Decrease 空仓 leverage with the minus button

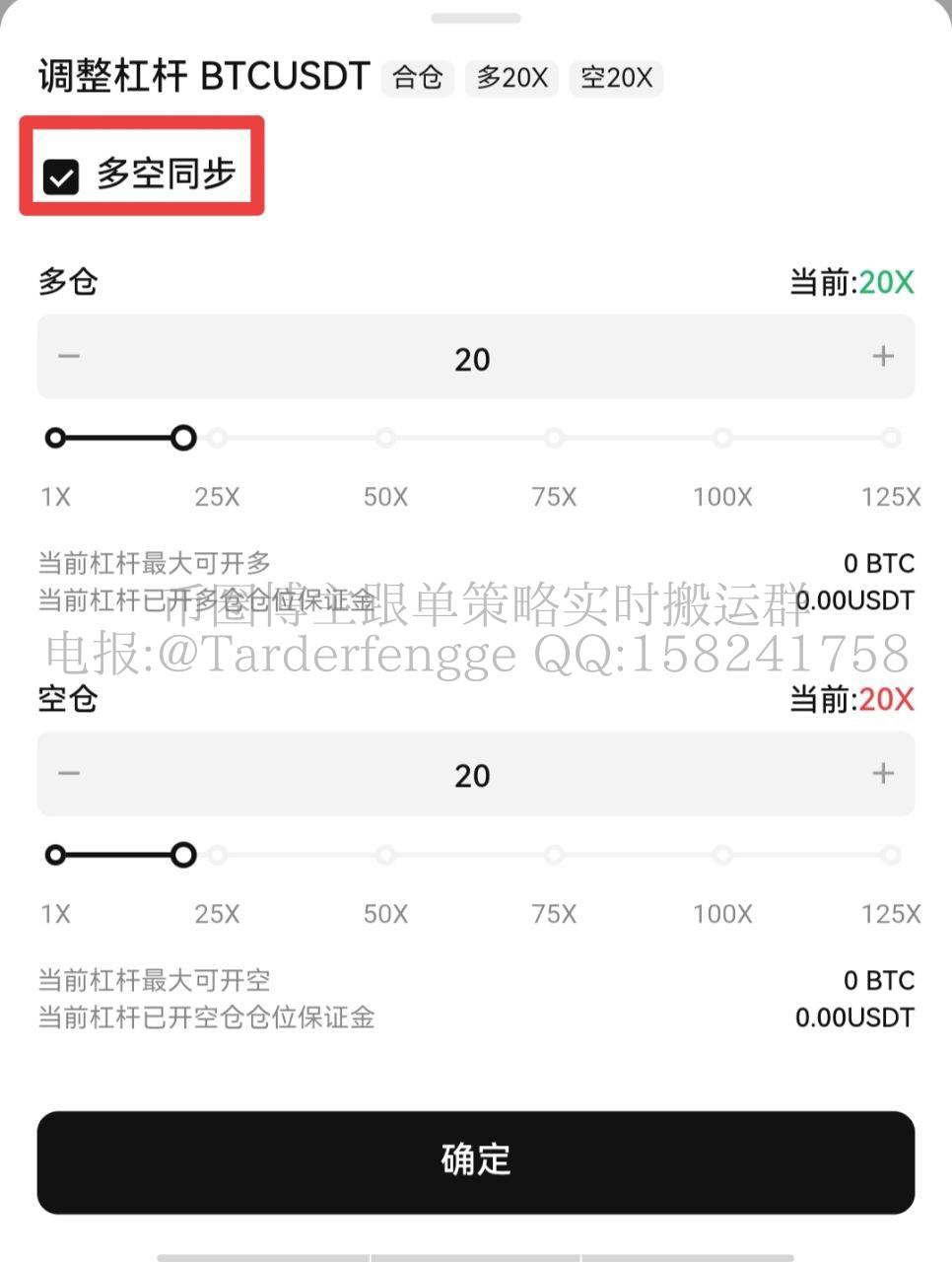[x=69, y=773]
